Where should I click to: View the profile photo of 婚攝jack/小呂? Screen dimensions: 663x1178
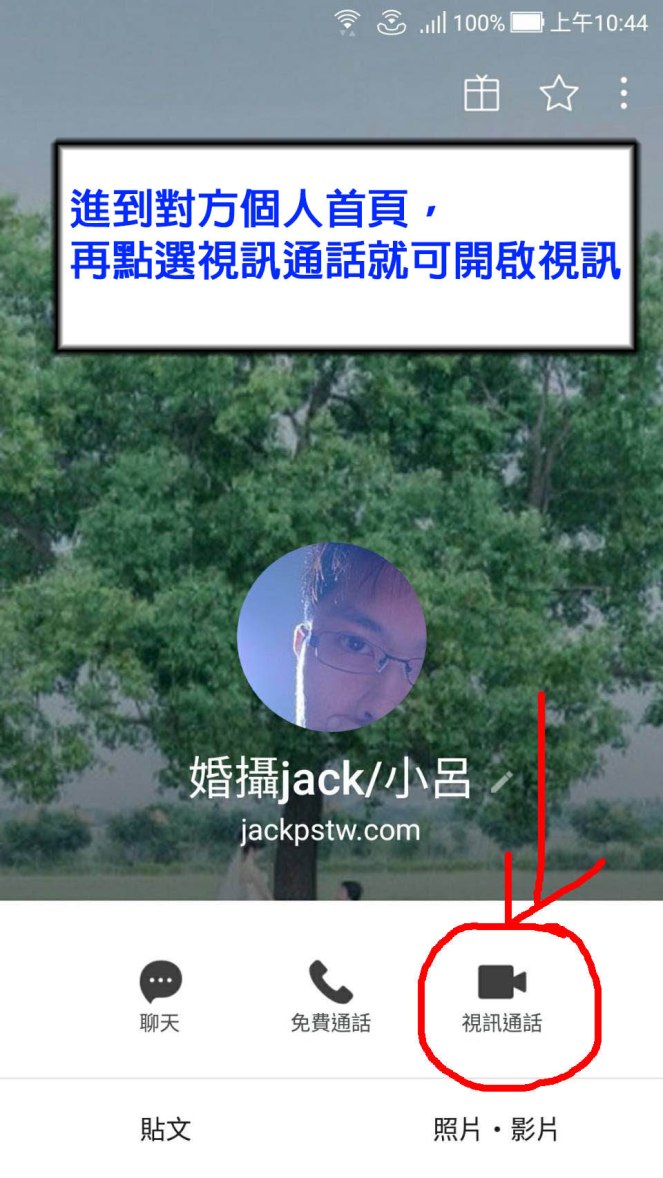coord(331,637)
